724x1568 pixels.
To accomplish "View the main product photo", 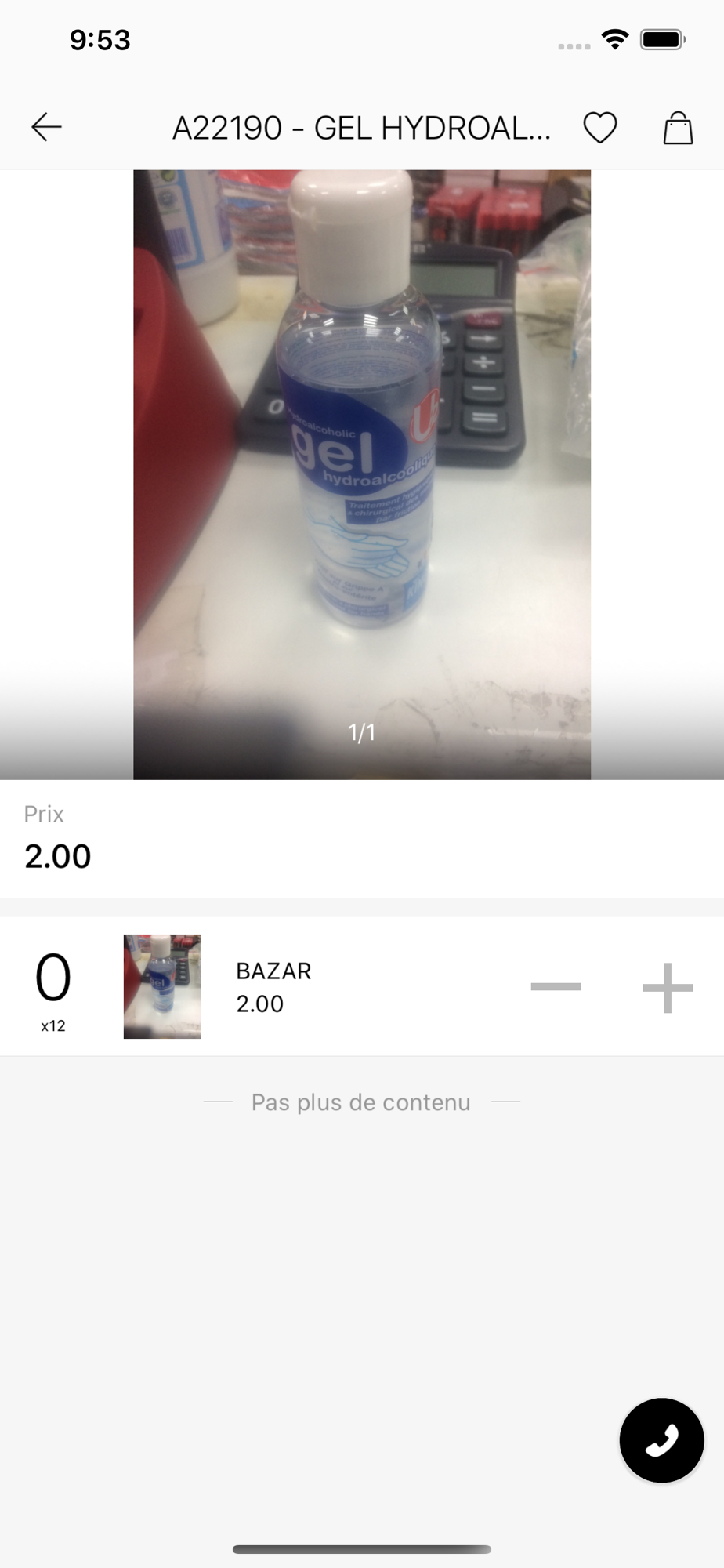I will pyautogui.click(x=362, y=474).
